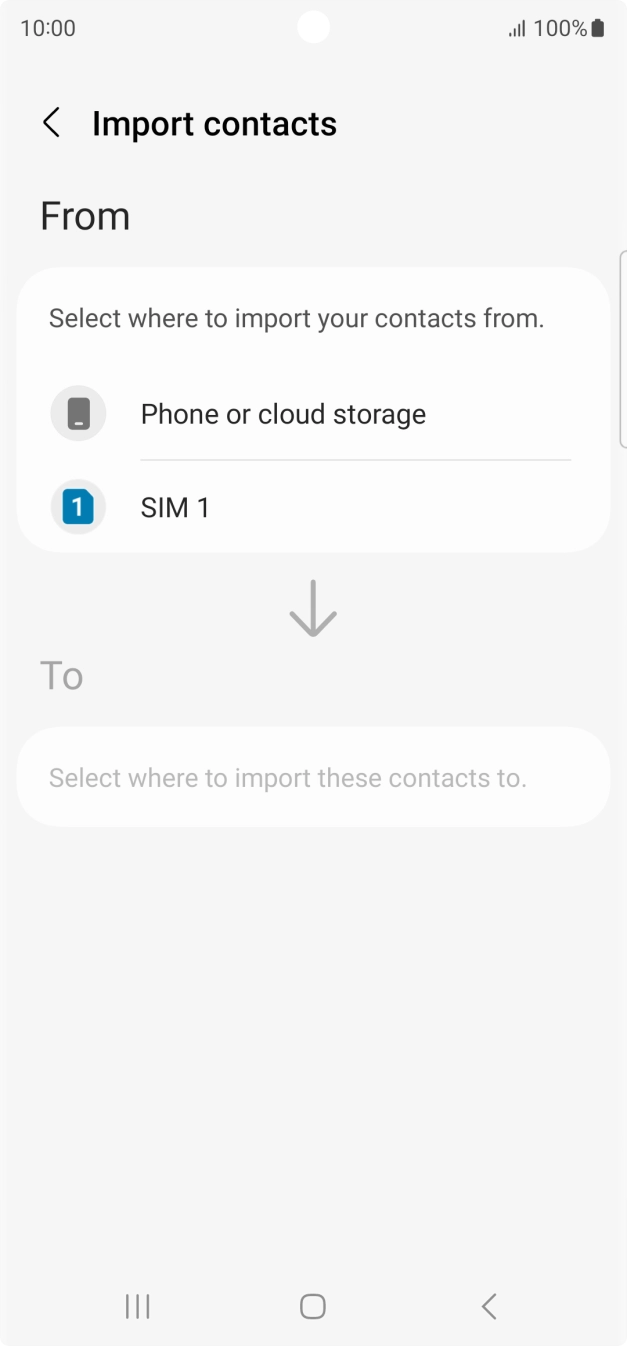Tap the system back button
627x1346 pixels.
click(489, 1306)
